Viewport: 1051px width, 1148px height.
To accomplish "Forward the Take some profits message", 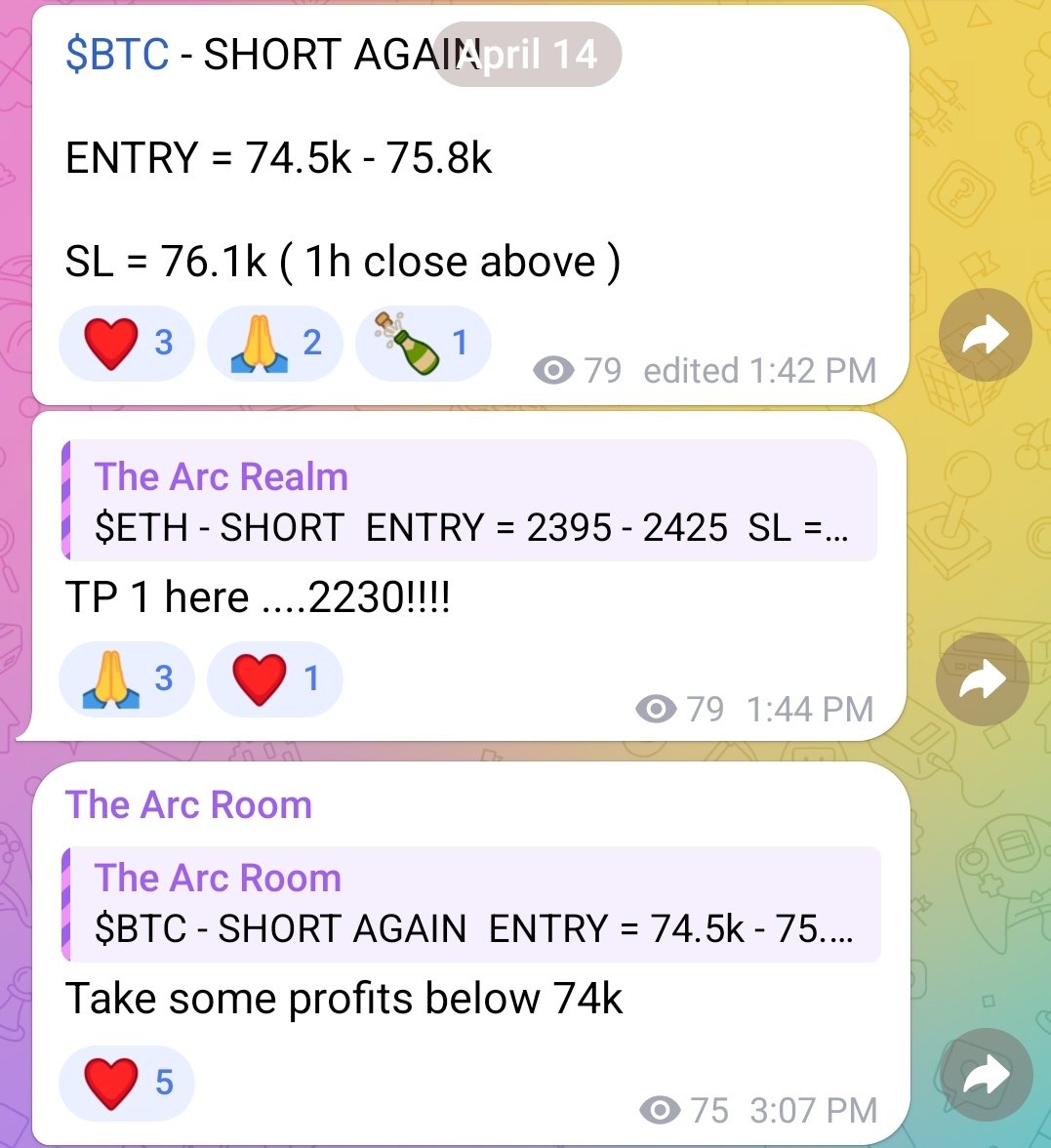I will click(985, 1074).
